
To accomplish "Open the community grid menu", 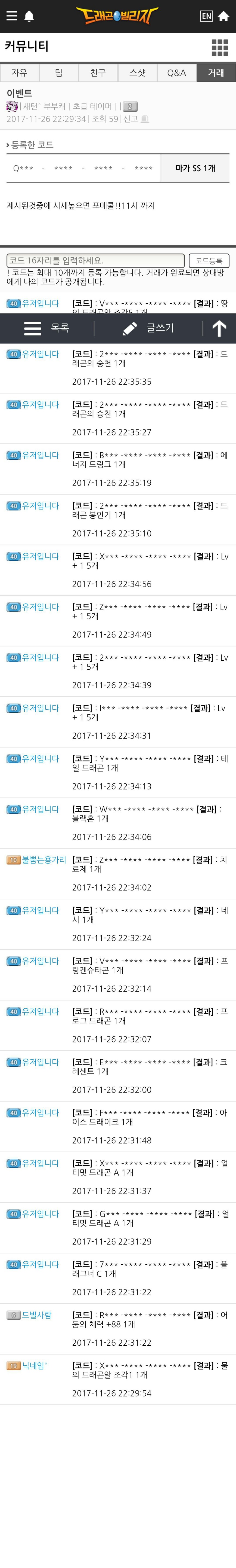I will pos(220,47).
